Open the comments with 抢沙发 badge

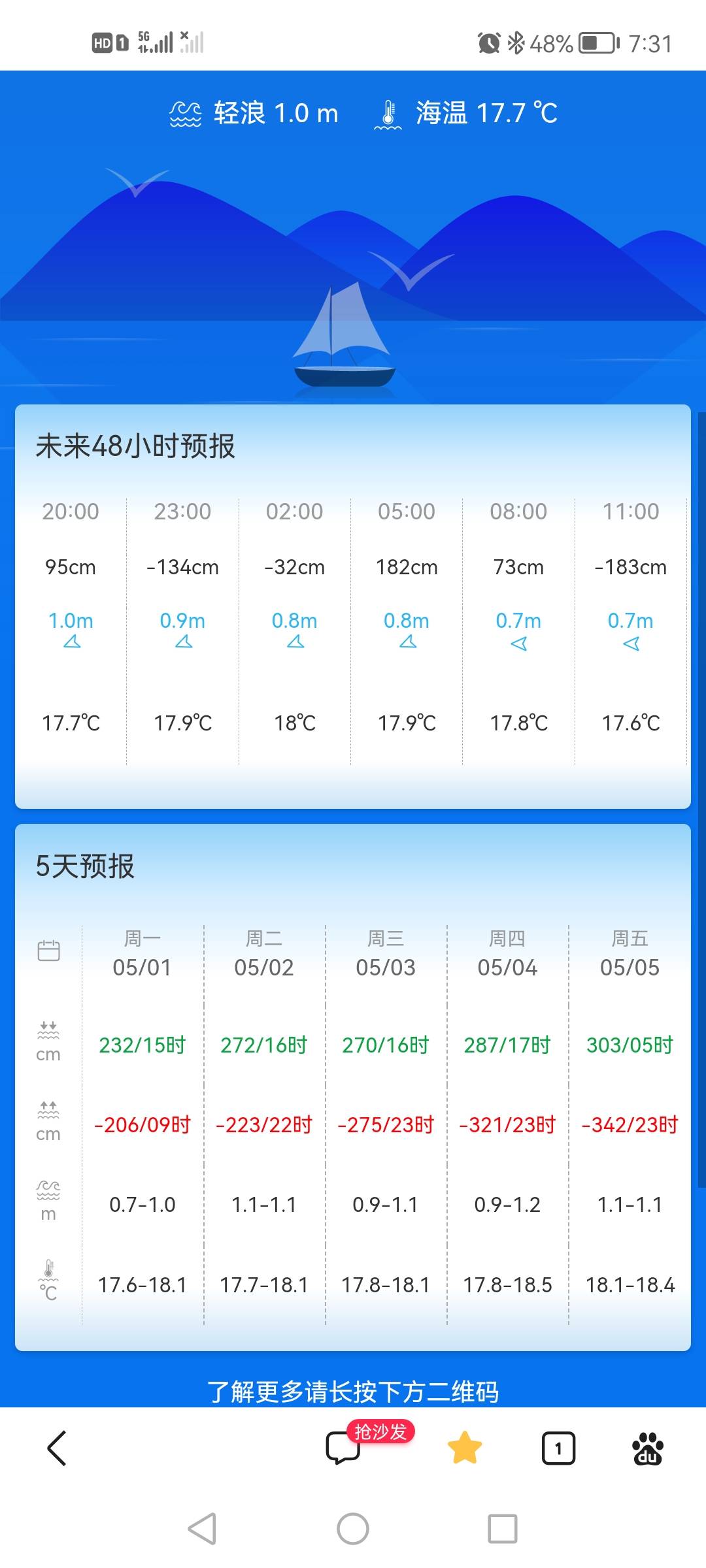coord(344,1448)
